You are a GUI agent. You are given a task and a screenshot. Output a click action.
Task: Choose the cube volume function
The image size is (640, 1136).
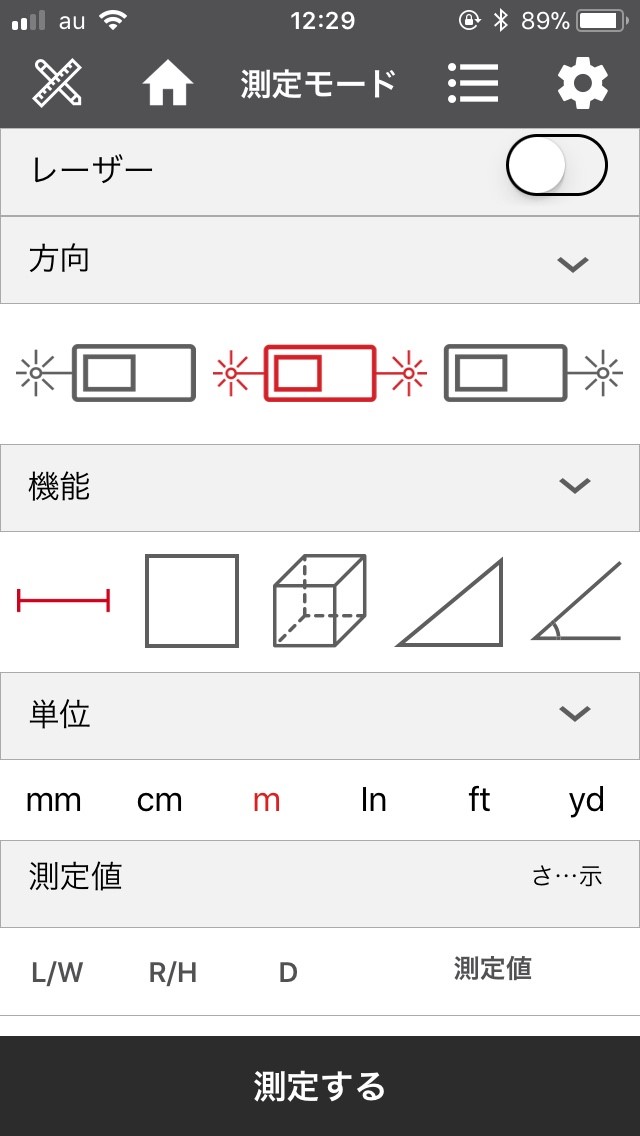320,601
